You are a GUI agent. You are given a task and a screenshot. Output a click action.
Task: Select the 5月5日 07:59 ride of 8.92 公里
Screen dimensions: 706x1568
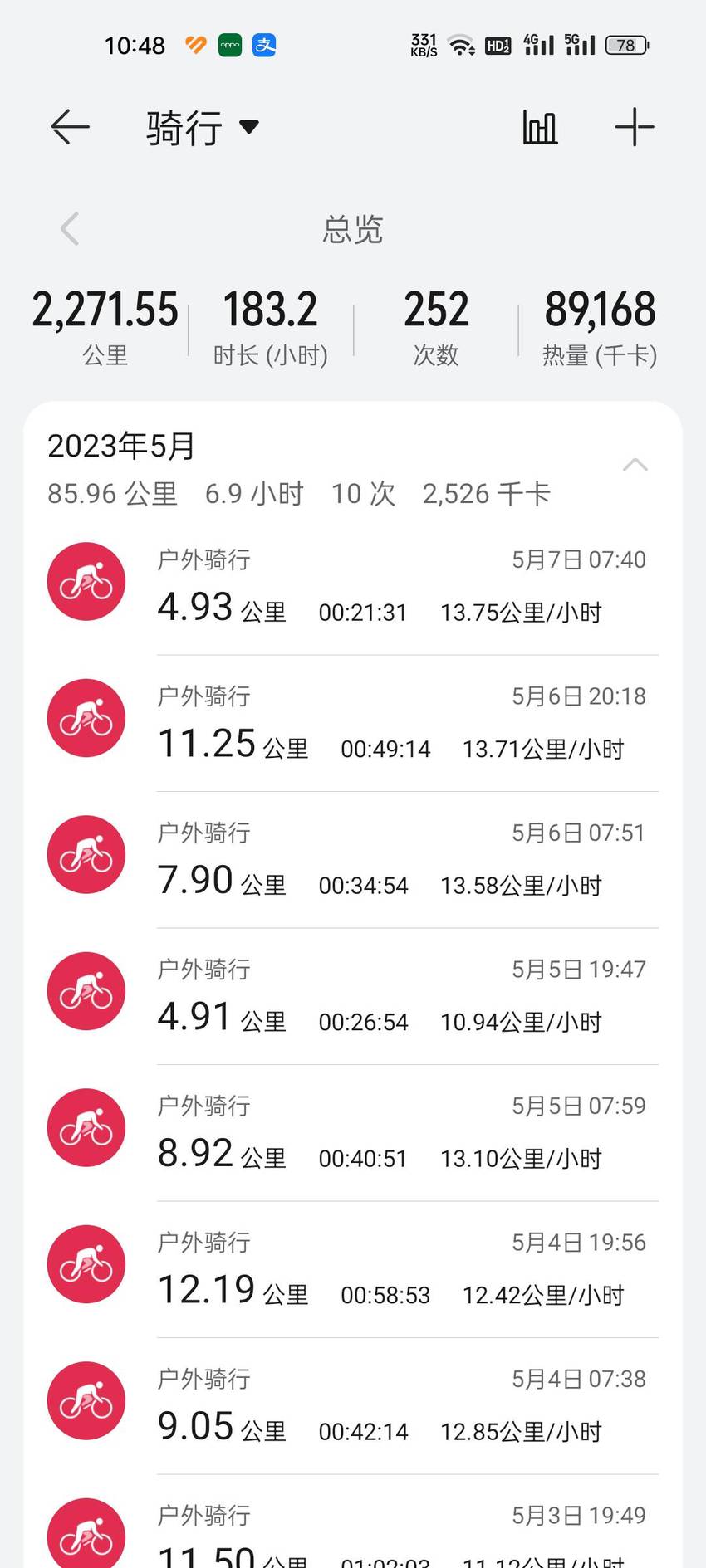coord(353,1132)
